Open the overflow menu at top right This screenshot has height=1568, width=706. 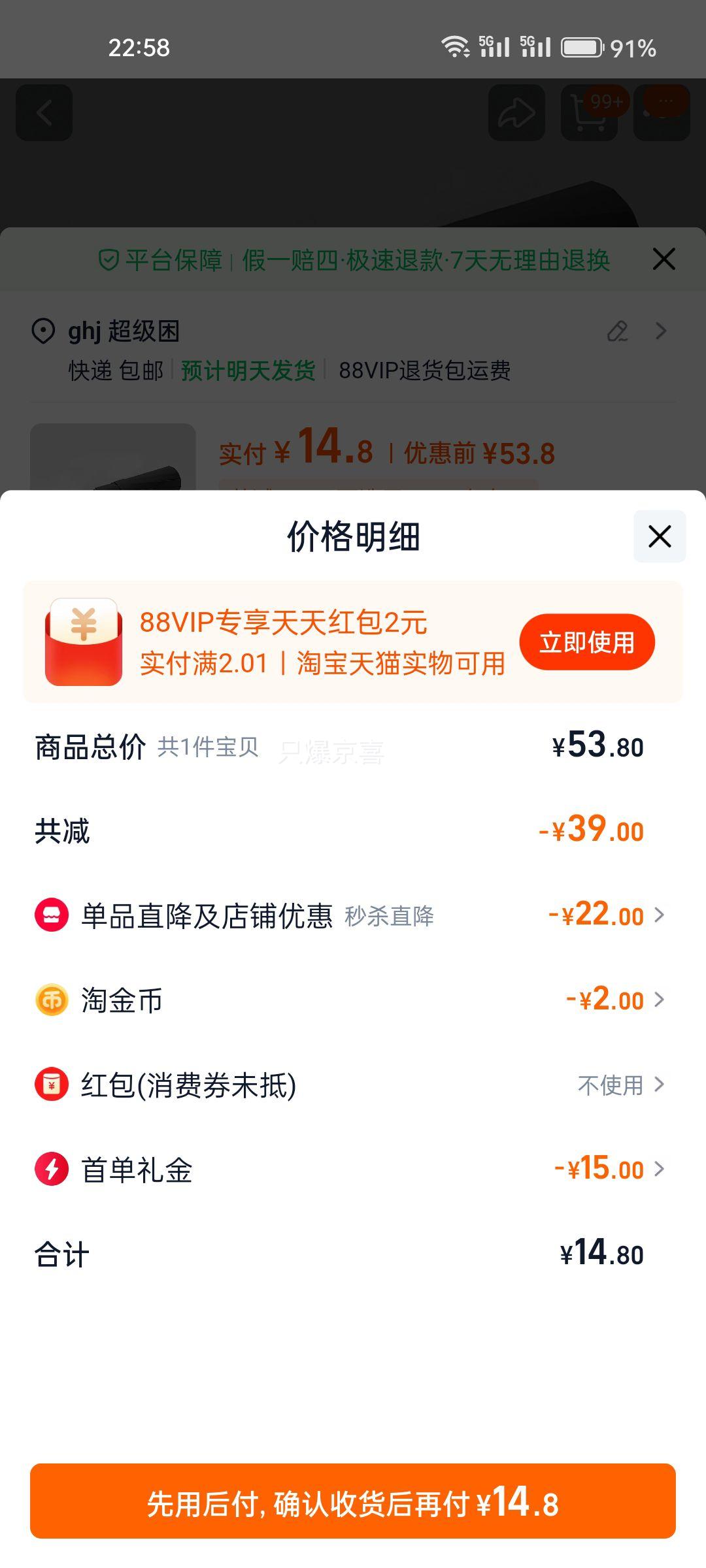pos(662,112)
